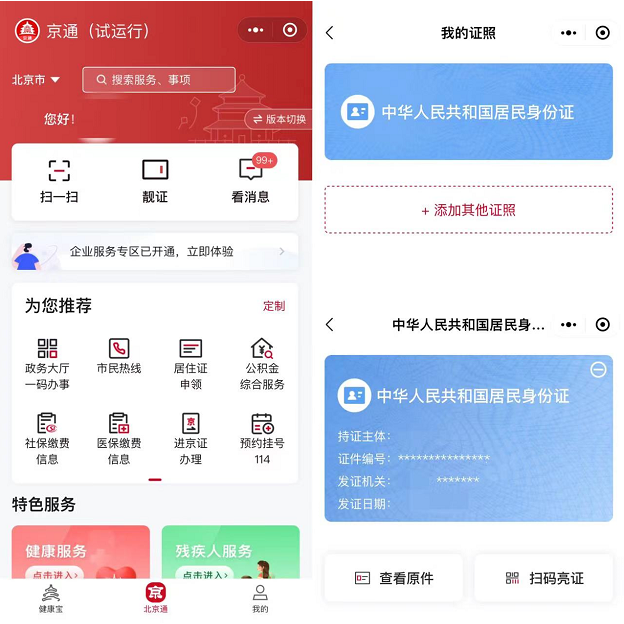Tap the 版本切换 version switch button
This screenshot has width=624, height=624.
276,119
